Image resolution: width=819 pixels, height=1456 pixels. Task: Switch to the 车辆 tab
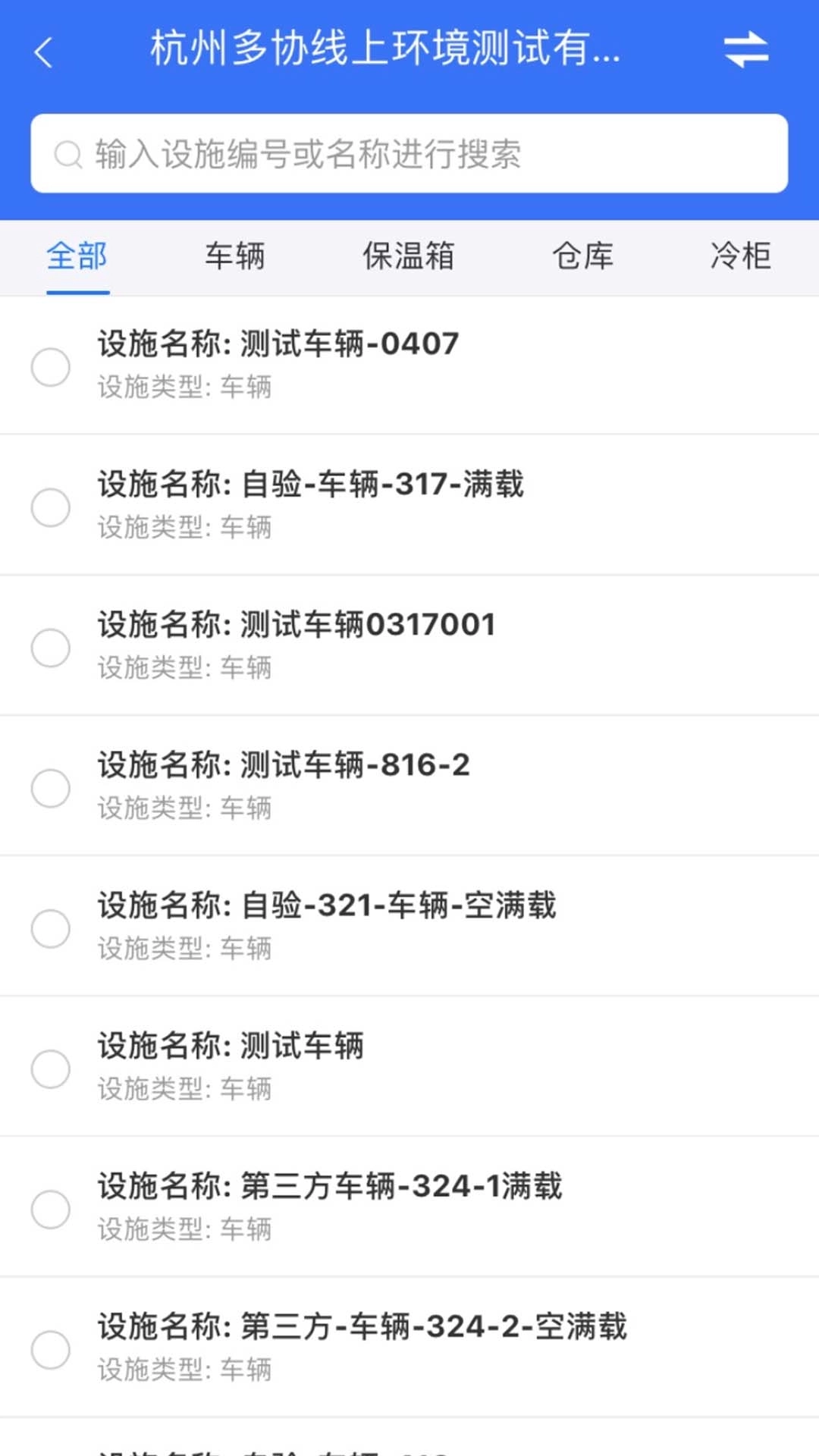pyautogui.click(x=234, y=257)
